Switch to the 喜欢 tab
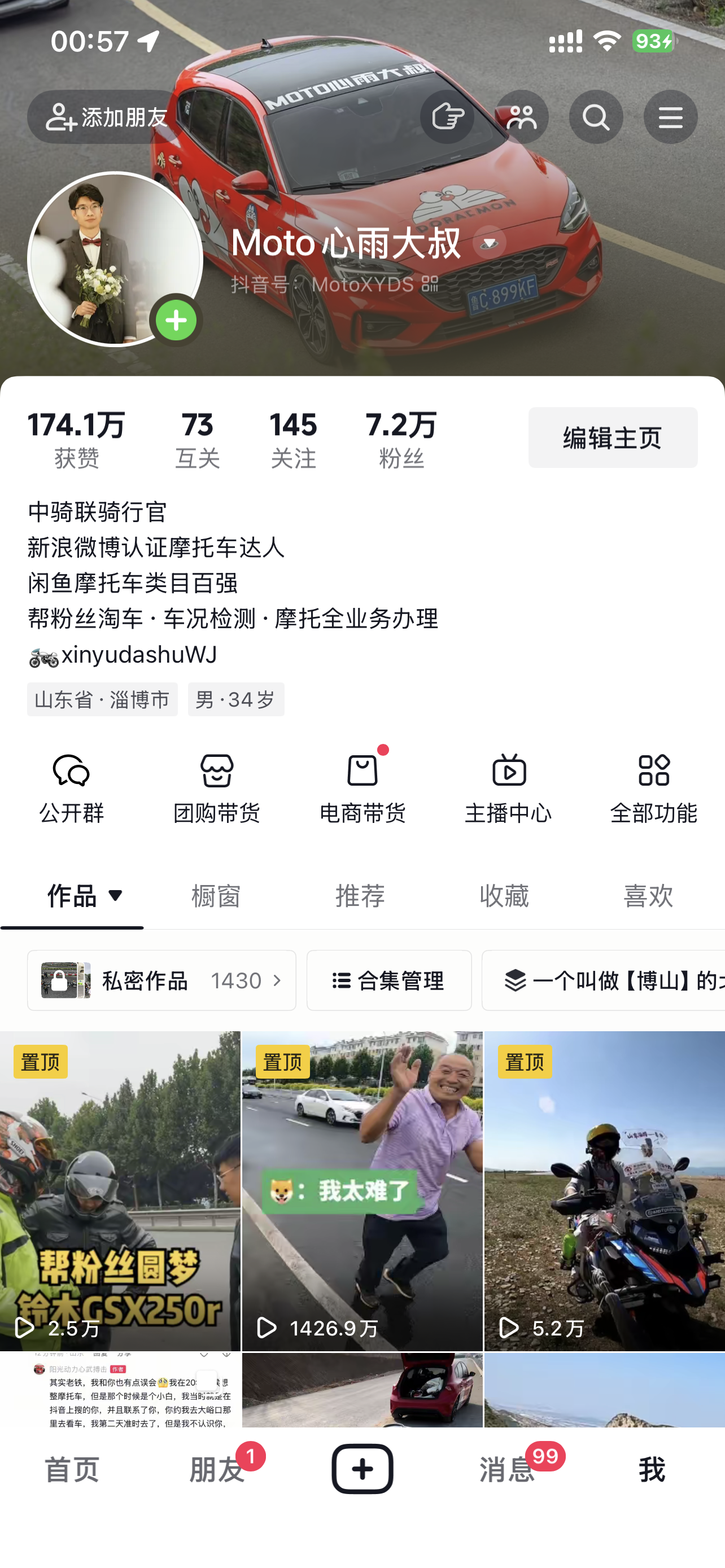 [x=648, y=896]
